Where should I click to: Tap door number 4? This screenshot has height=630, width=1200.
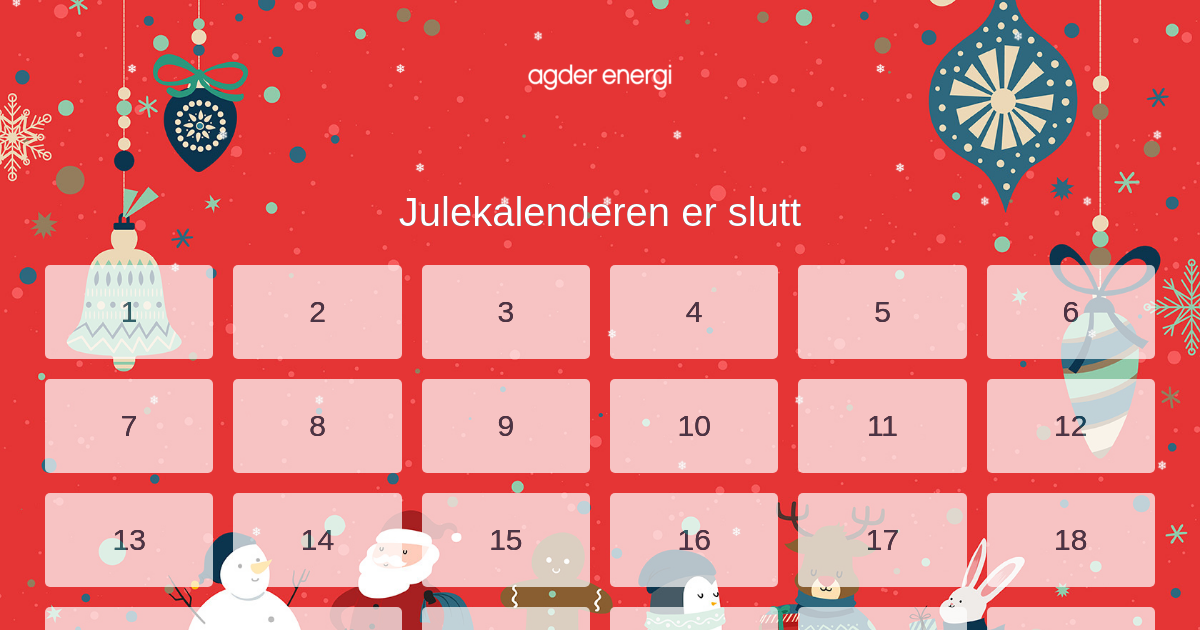[694, 312]
